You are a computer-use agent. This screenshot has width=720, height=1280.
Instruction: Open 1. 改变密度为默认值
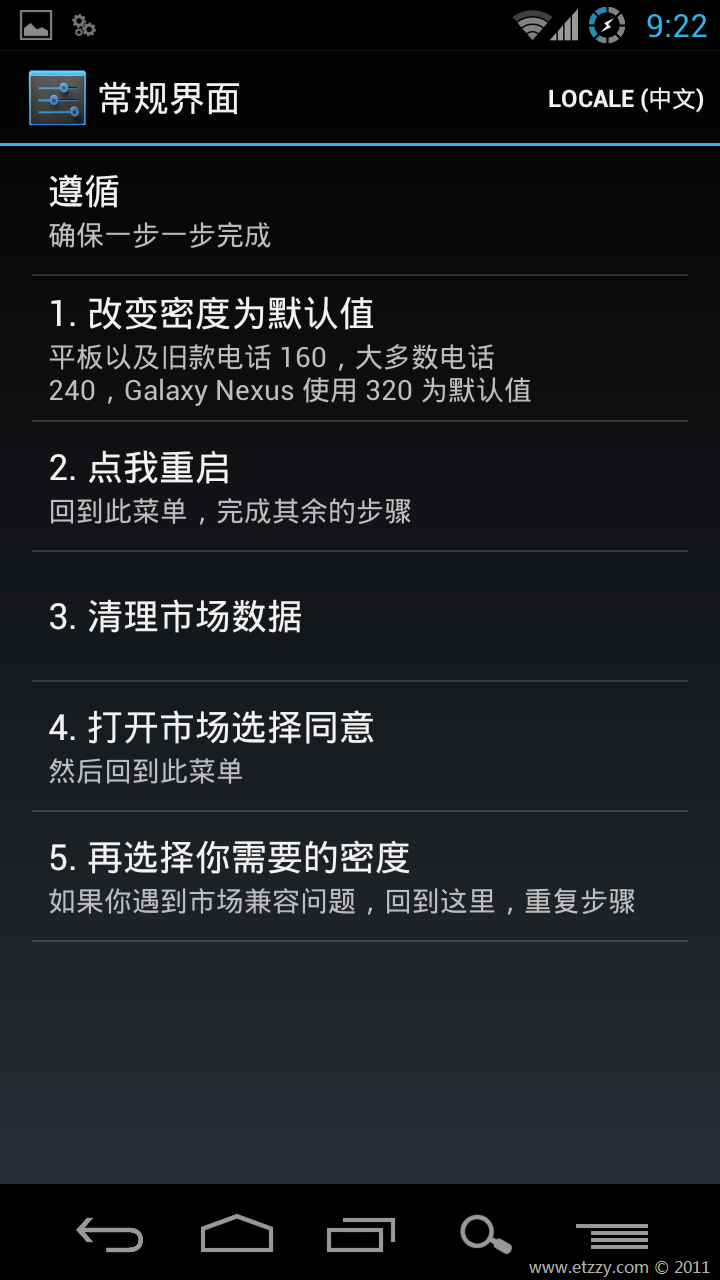pos(360,348)
